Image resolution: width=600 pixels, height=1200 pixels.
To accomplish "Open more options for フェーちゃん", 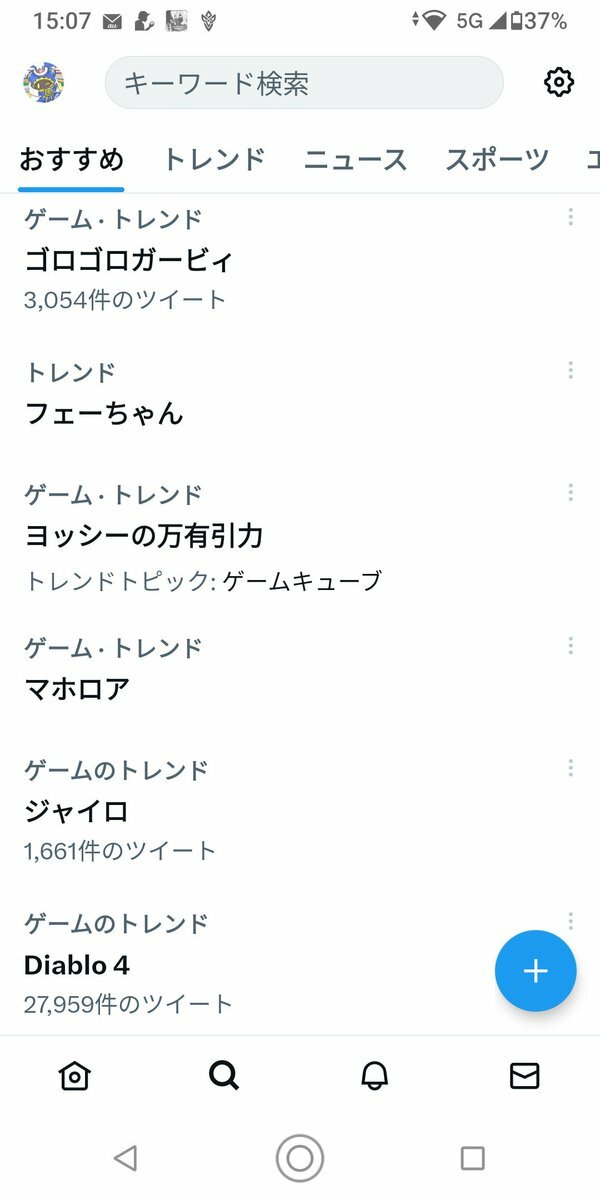I will [570, 371].
